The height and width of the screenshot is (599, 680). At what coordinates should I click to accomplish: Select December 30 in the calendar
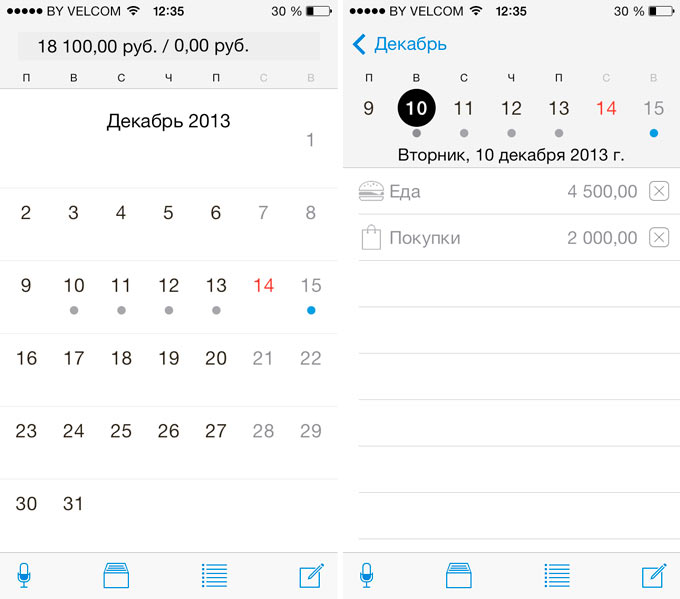pyautogui.click(x=26, y=504)
